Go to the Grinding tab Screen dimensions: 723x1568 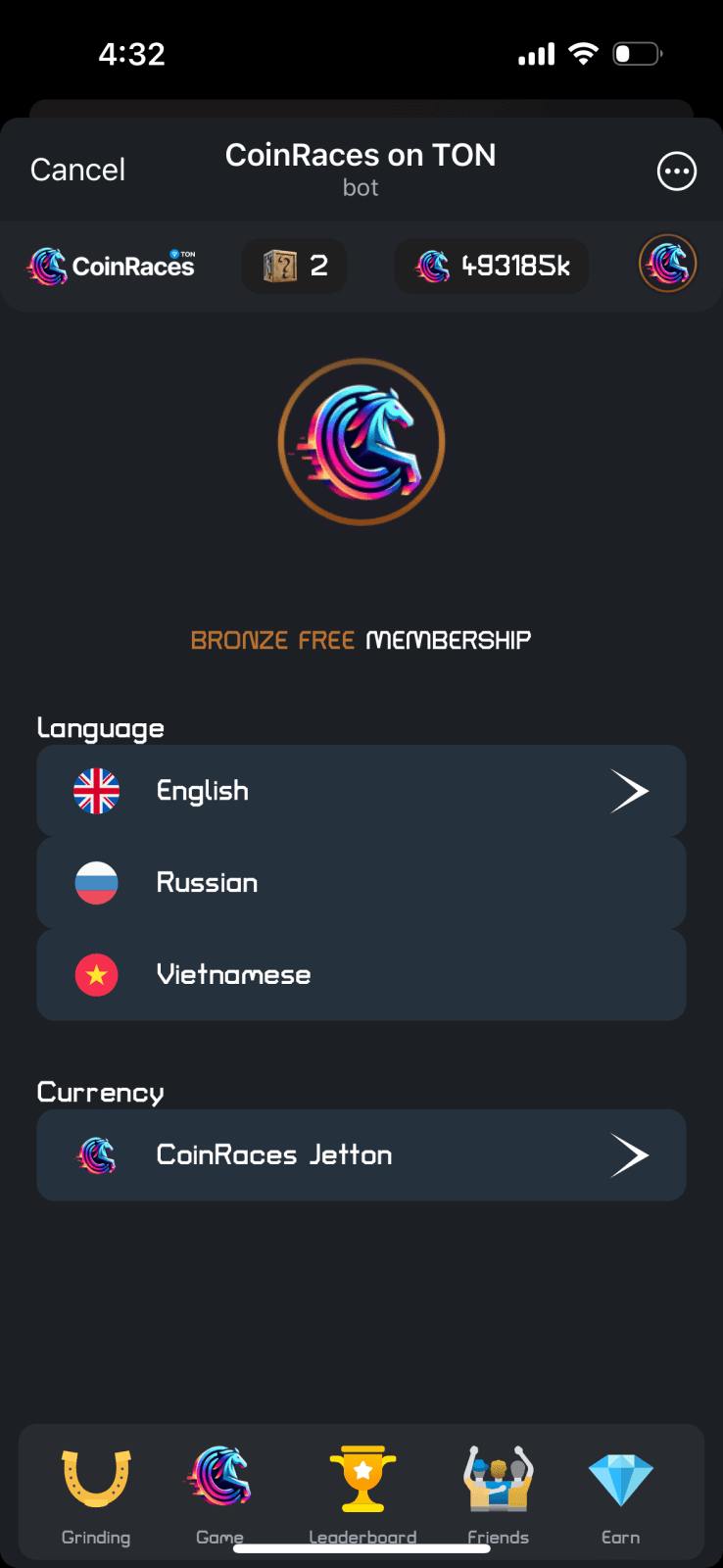coord(96,1495)
